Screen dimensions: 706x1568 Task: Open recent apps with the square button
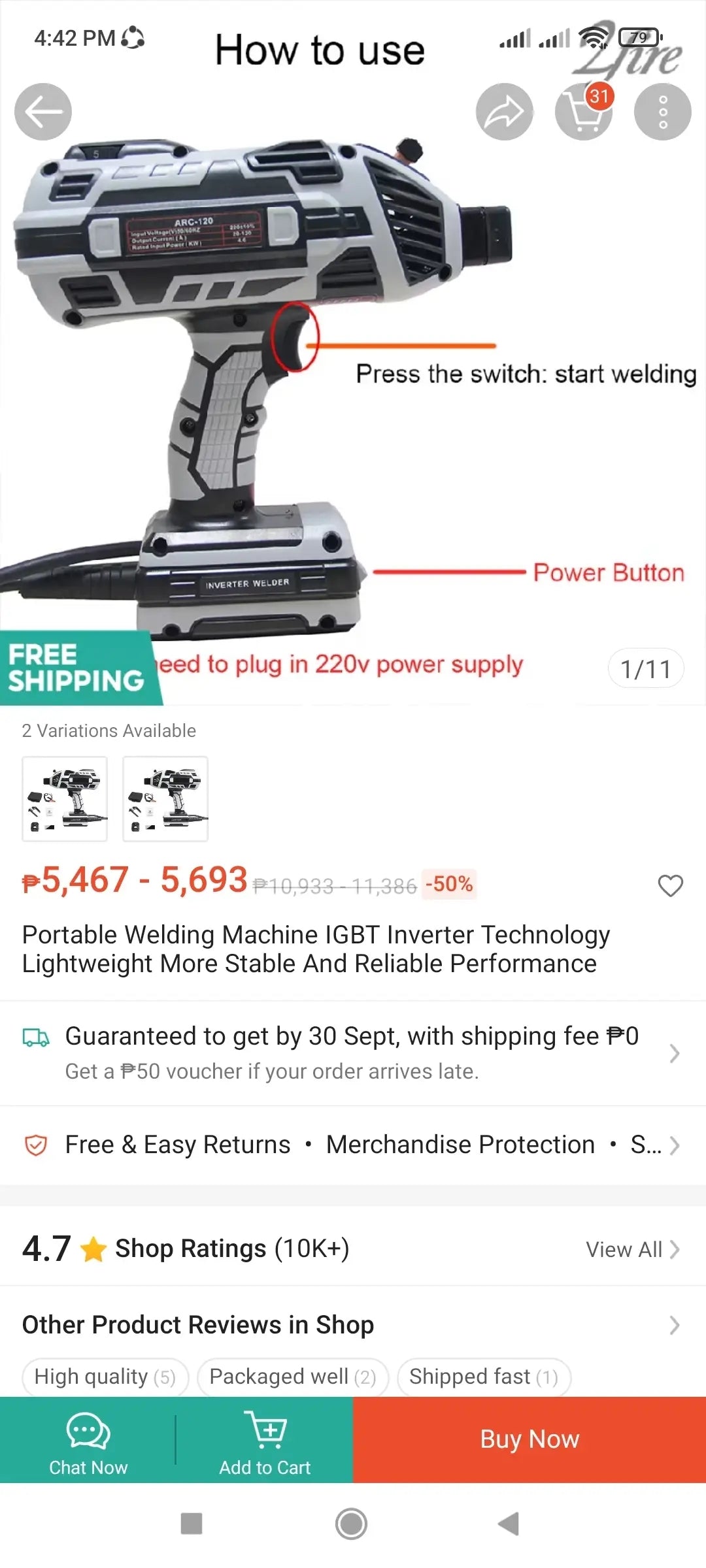pyautogui.click(x=192, y=1524)
